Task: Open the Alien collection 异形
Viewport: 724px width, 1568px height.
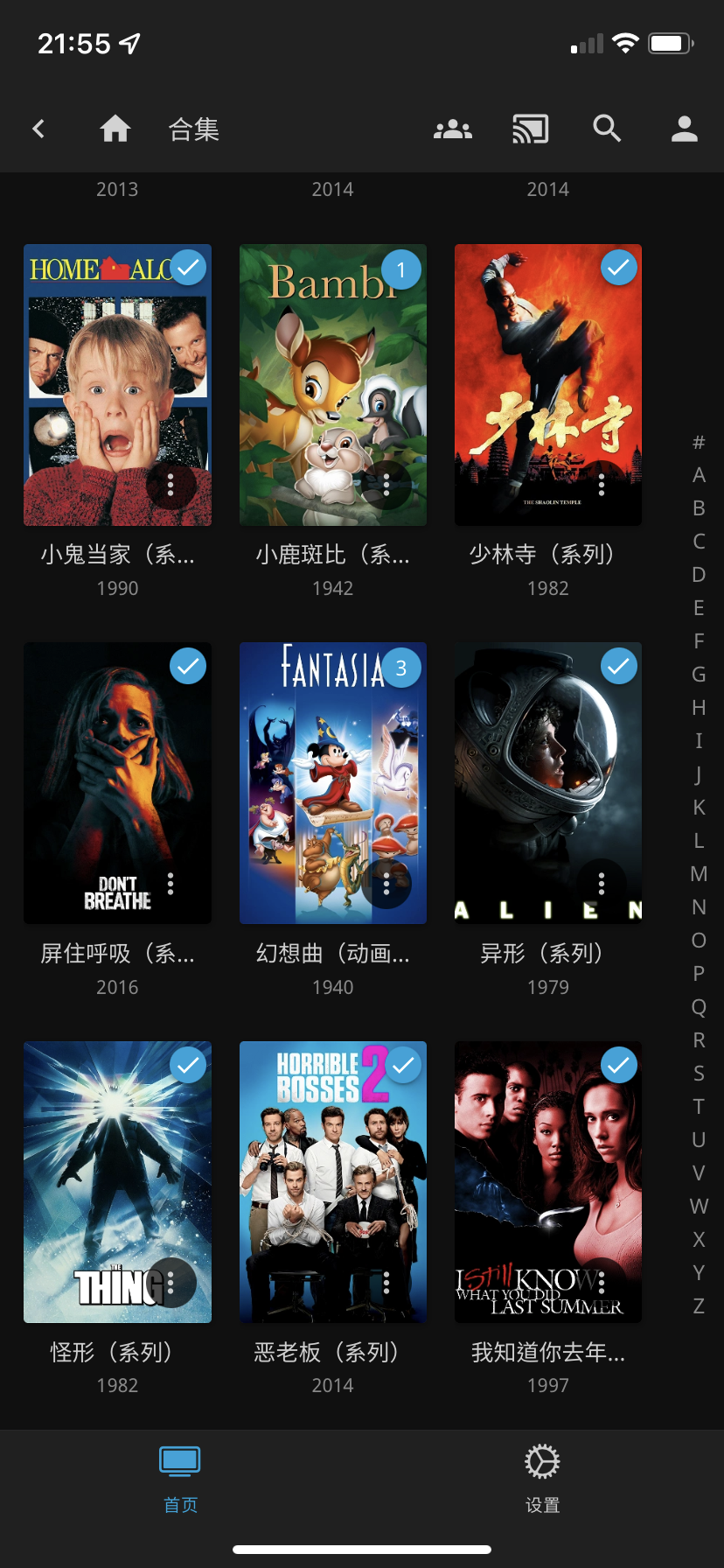Action: [x=548, y=783]
